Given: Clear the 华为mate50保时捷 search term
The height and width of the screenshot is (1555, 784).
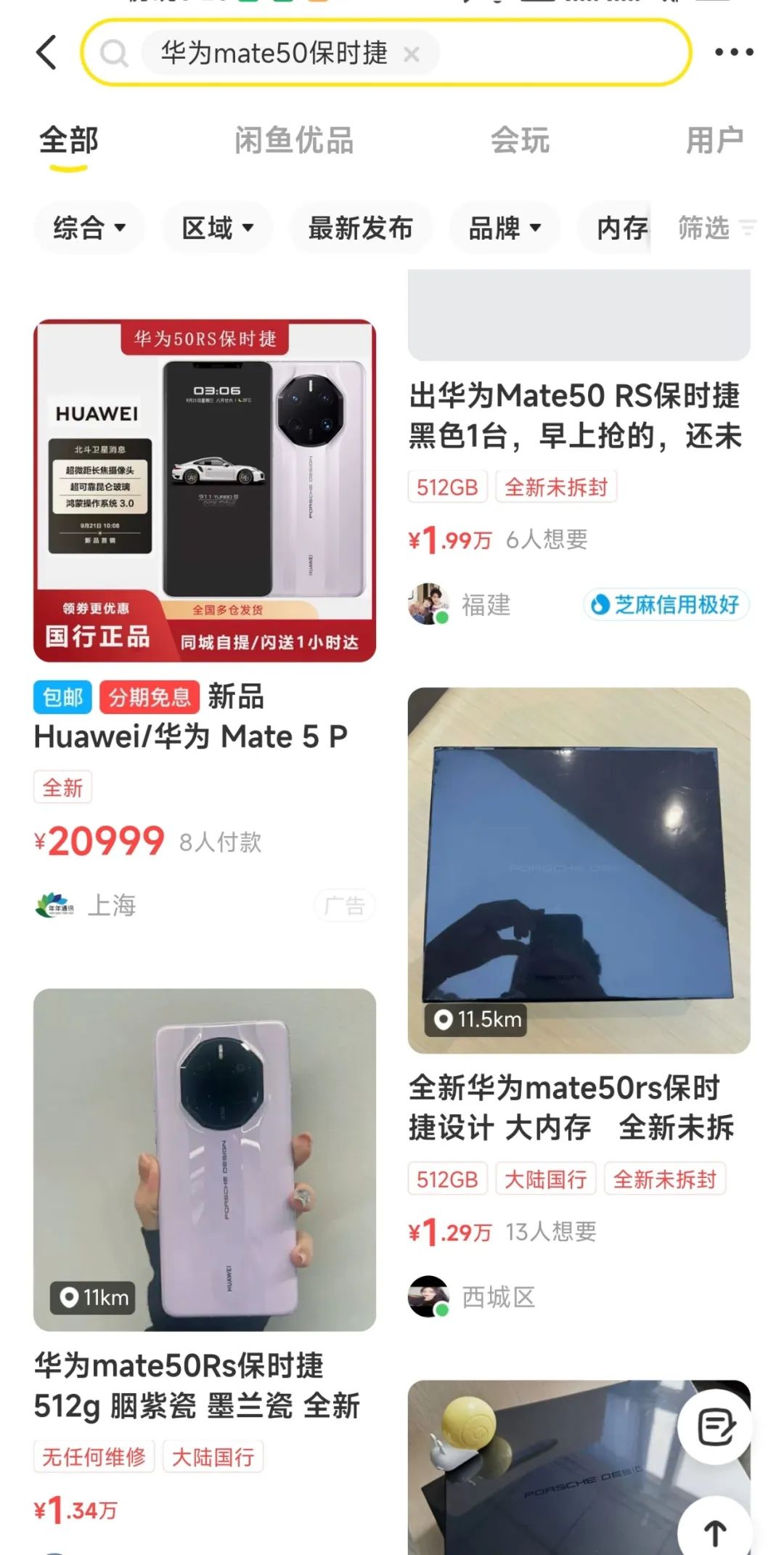Looking at the screenshot, I should [x=412, y=54].
